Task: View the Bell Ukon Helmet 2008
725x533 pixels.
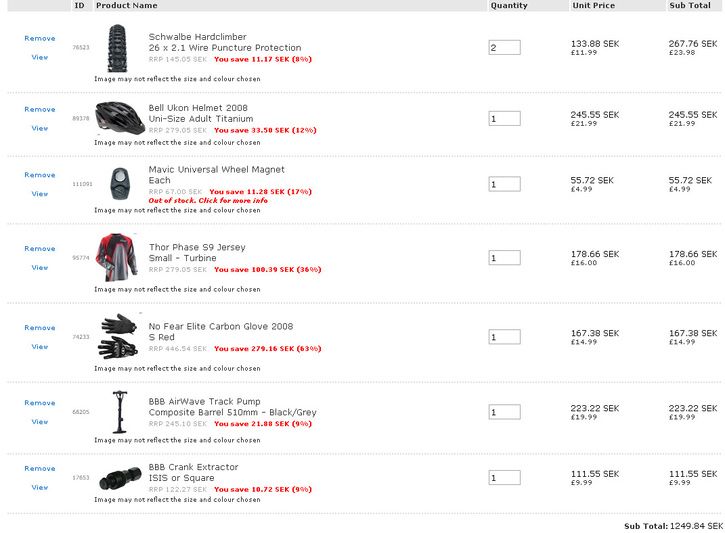Action: (40, 128)
